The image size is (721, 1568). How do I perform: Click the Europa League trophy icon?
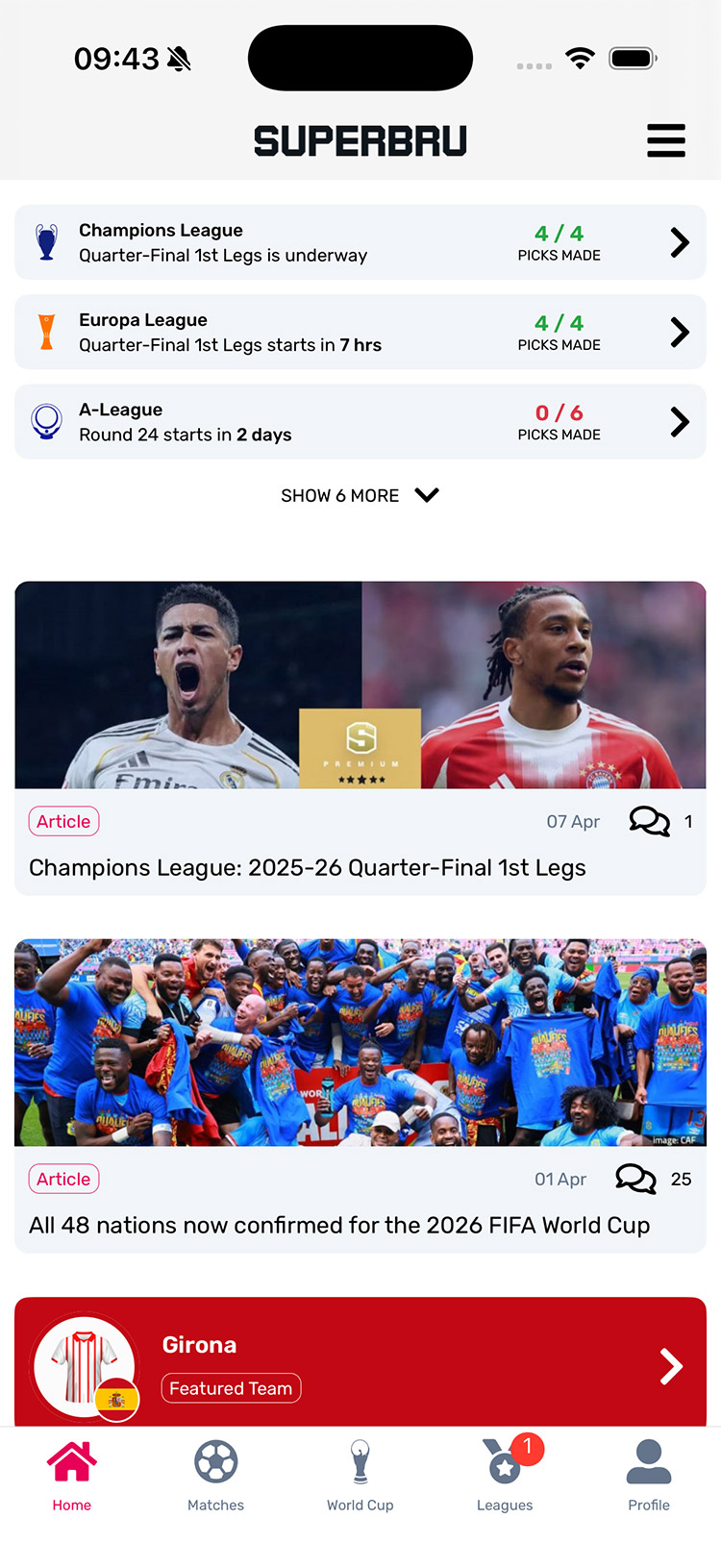pyautogui.click(x=46, y=331)
